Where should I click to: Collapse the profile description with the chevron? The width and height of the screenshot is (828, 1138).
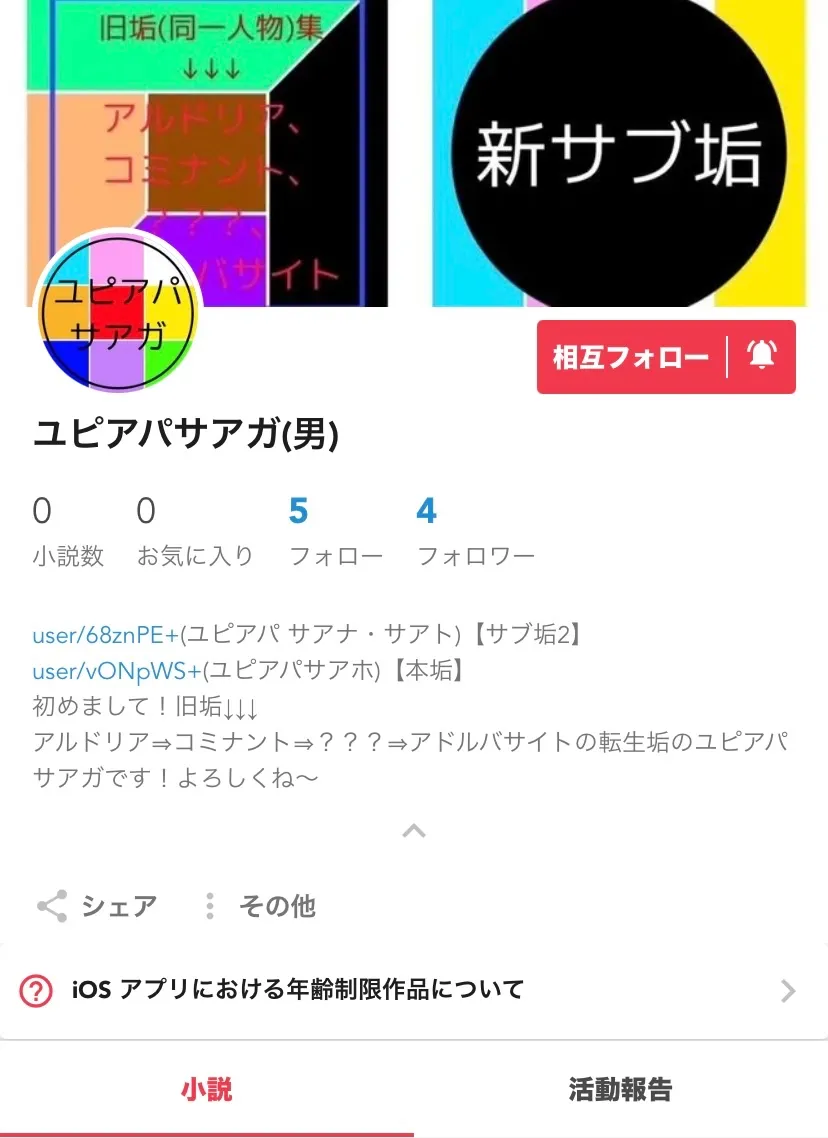[414, 830]
